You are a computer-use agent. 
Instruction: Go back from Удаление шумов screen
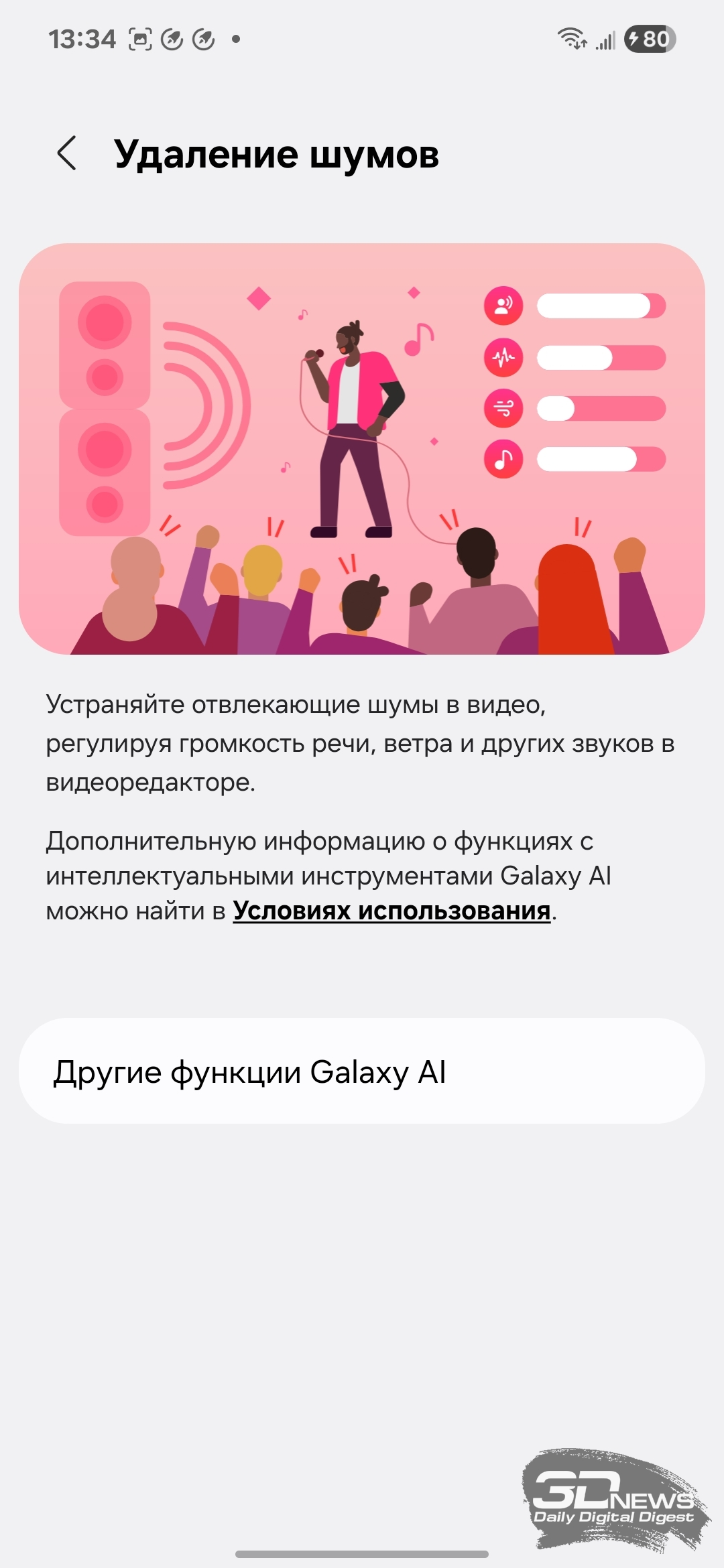click(x=67, y=153)
